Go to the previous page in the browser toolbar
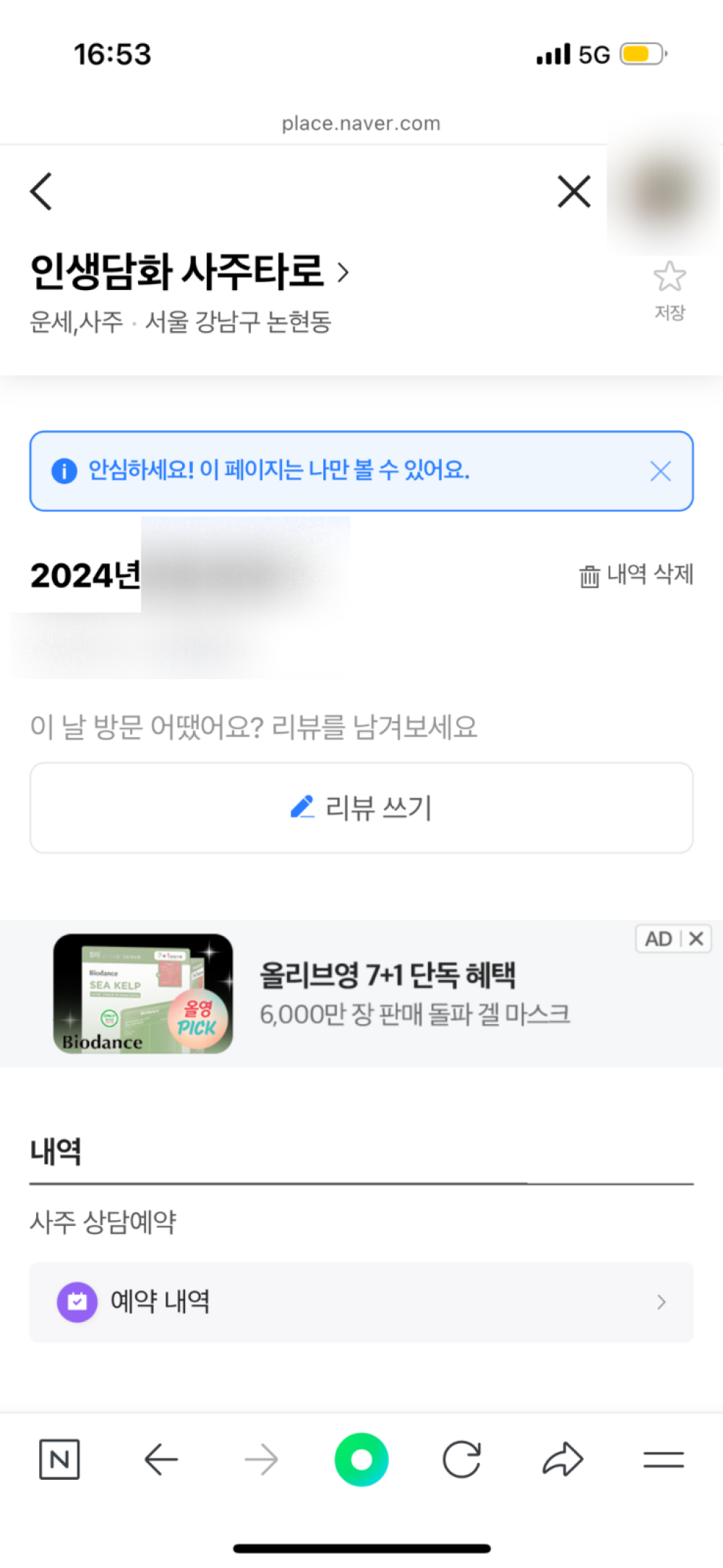 pos(161,1460)
